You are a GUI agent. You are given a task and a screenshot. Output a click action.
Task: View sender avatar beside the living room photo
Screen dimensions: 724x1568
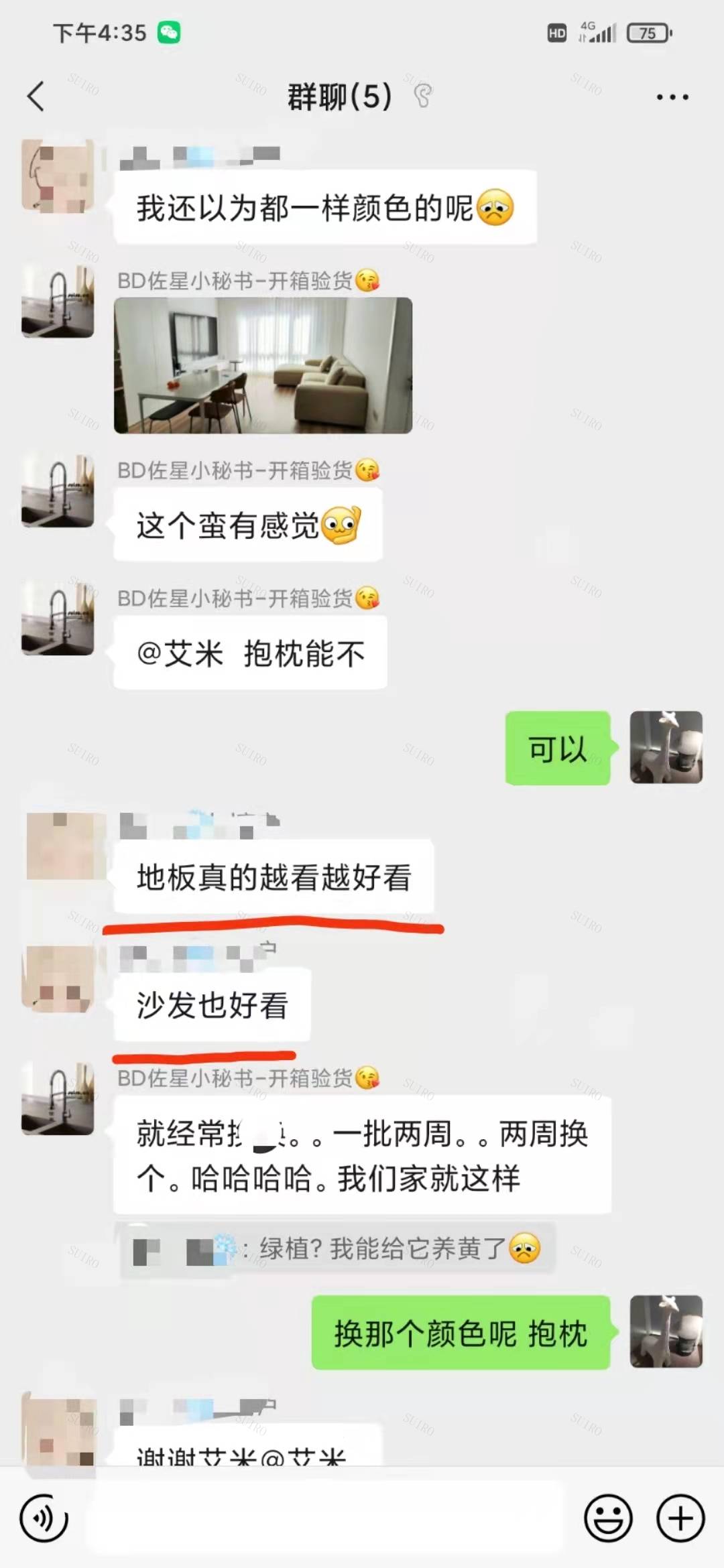(x=58, y=302)
